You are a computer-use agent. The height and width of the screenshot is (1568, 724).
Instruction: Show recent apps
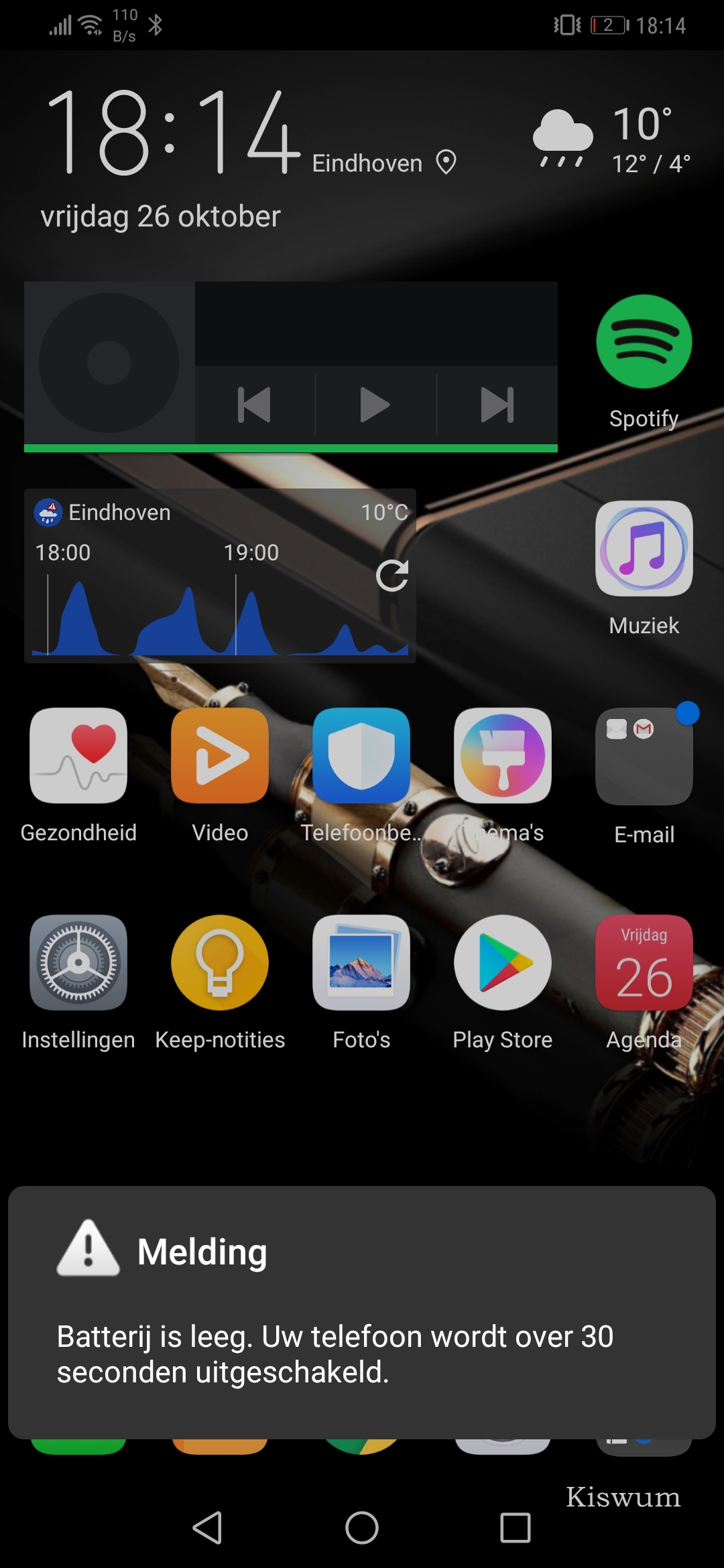pos(516,1528)
